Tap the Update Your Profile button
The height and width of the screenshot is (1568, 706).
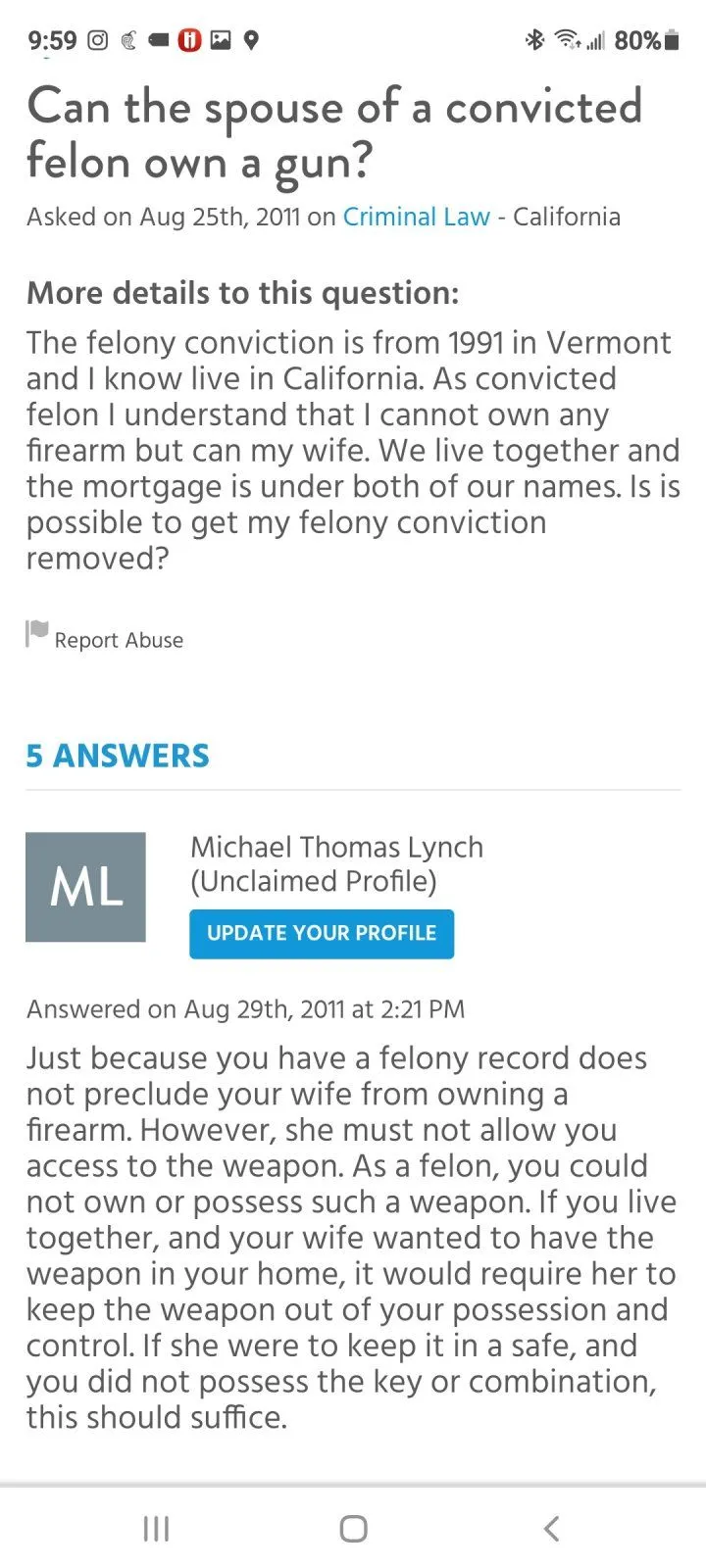pos(322,933)
